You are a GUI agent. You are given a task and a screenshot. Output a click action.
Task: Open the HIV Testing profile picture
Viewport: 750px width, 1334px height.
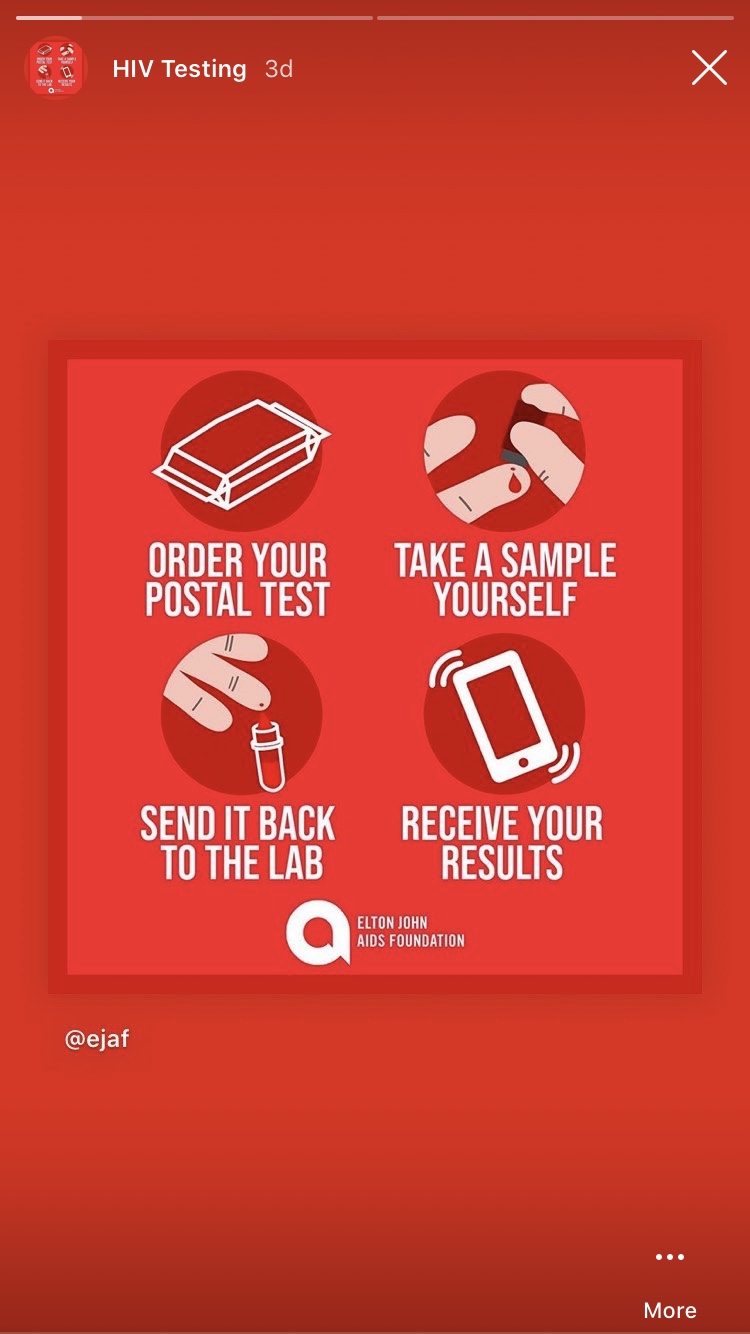(x=56, y=68)
